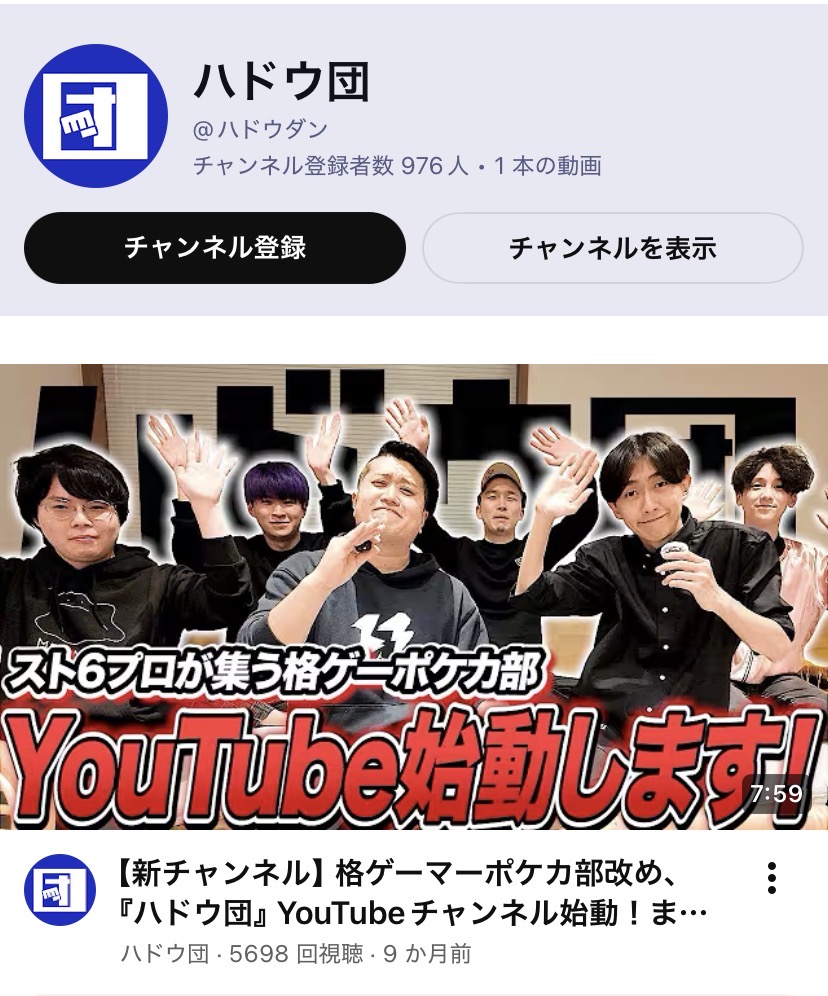
Task: Tap the small ハドウ団 avatar beside the video title
Action: coord(60,889)
